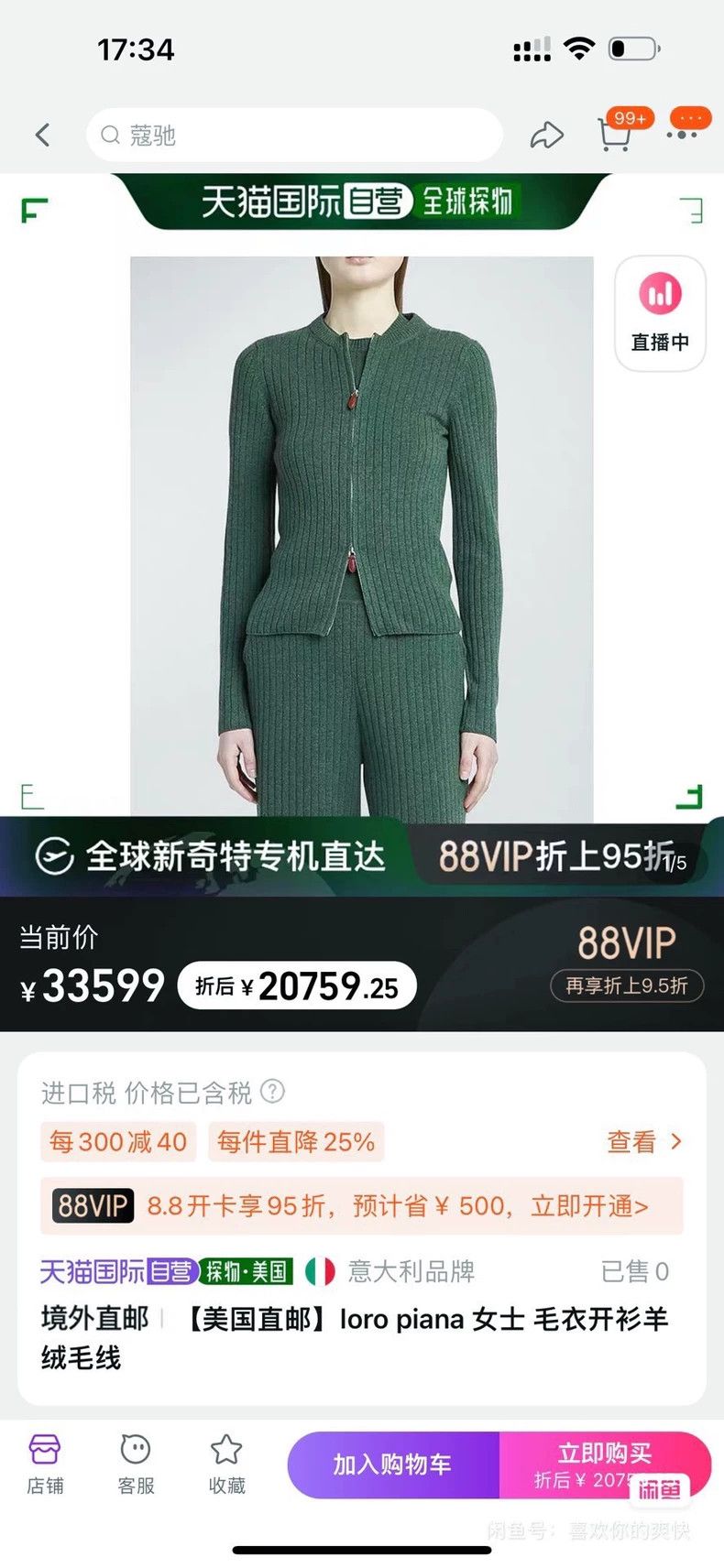Tap 查看 to view all promotions
This screenshot has width=724, height=1568.
tap(644, 1141)
